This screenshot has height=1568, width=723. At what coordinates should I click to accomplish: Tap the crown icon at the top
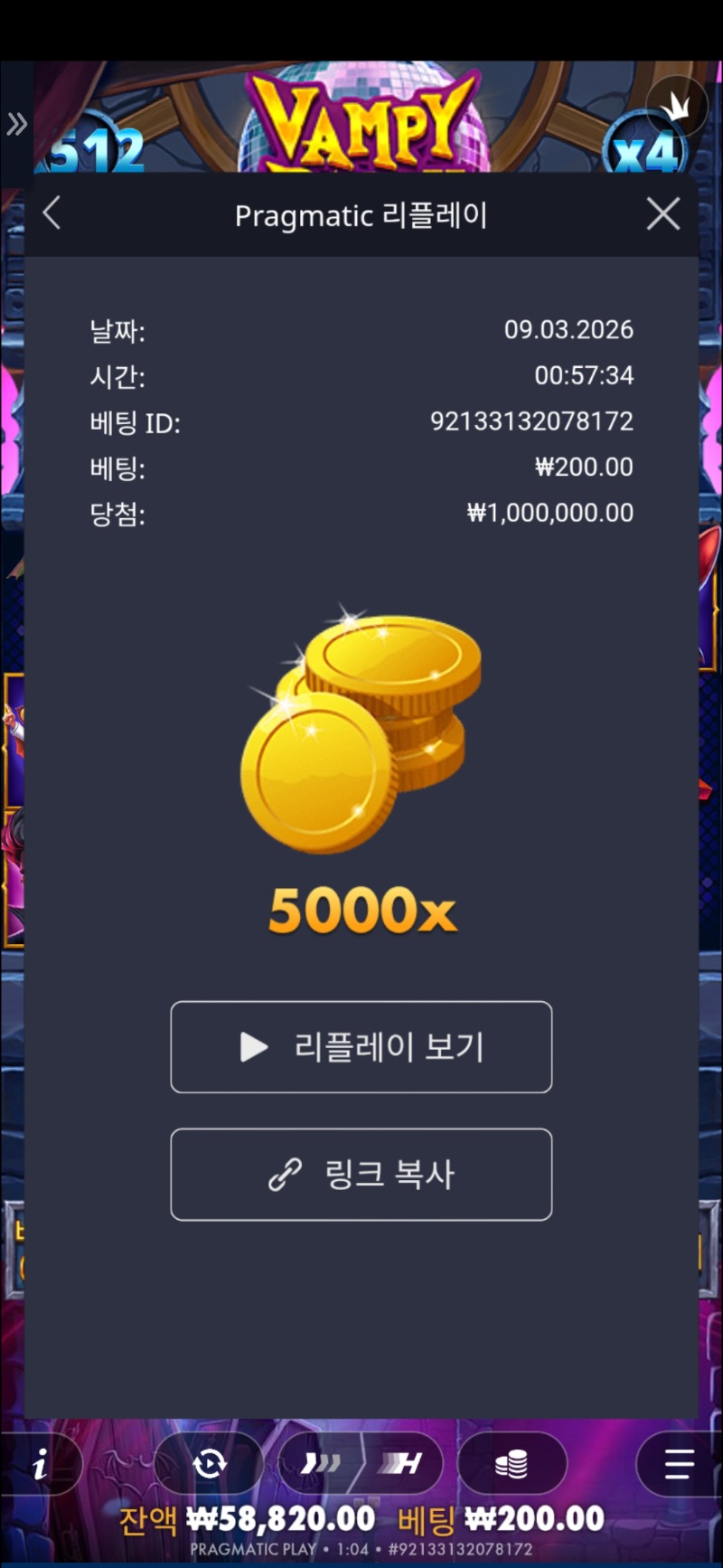point(676,107)
